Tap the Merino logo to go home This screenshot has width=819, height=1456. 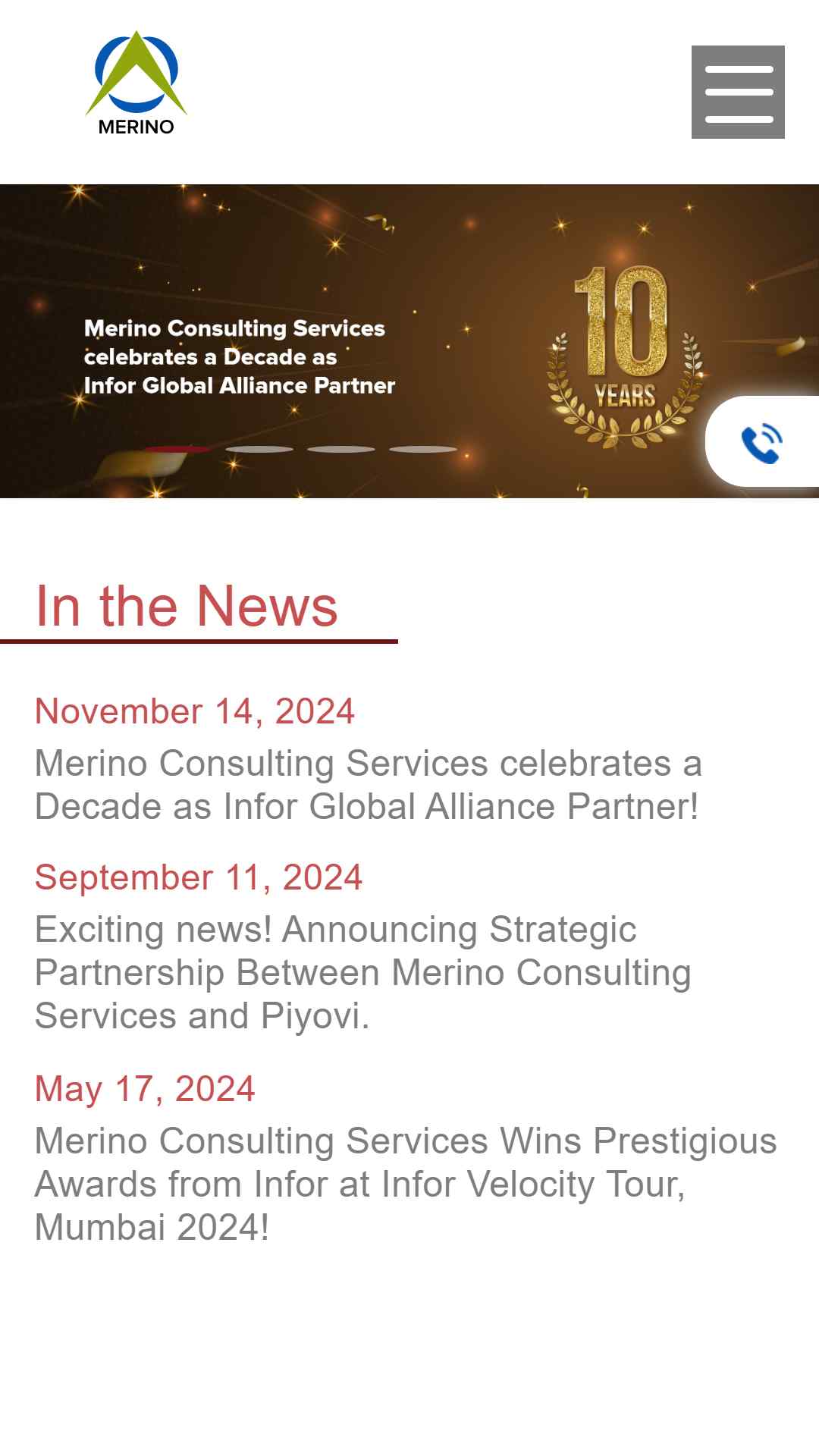click(x=136, y=83)
